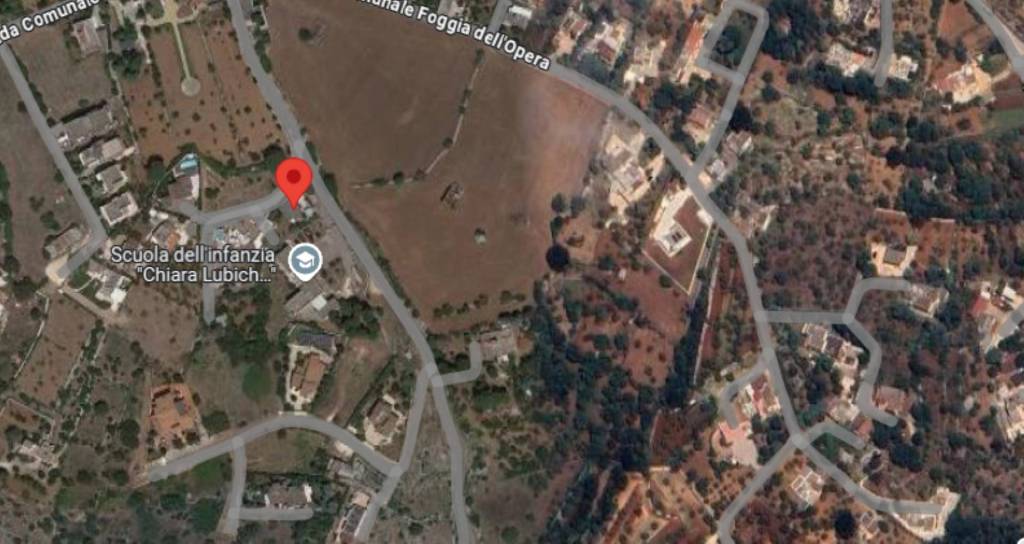The image size is (1024, 544).
Task: Open Scuola dell'infanzia Chiara Lubich place marker
Action: [x=304, y=261]
